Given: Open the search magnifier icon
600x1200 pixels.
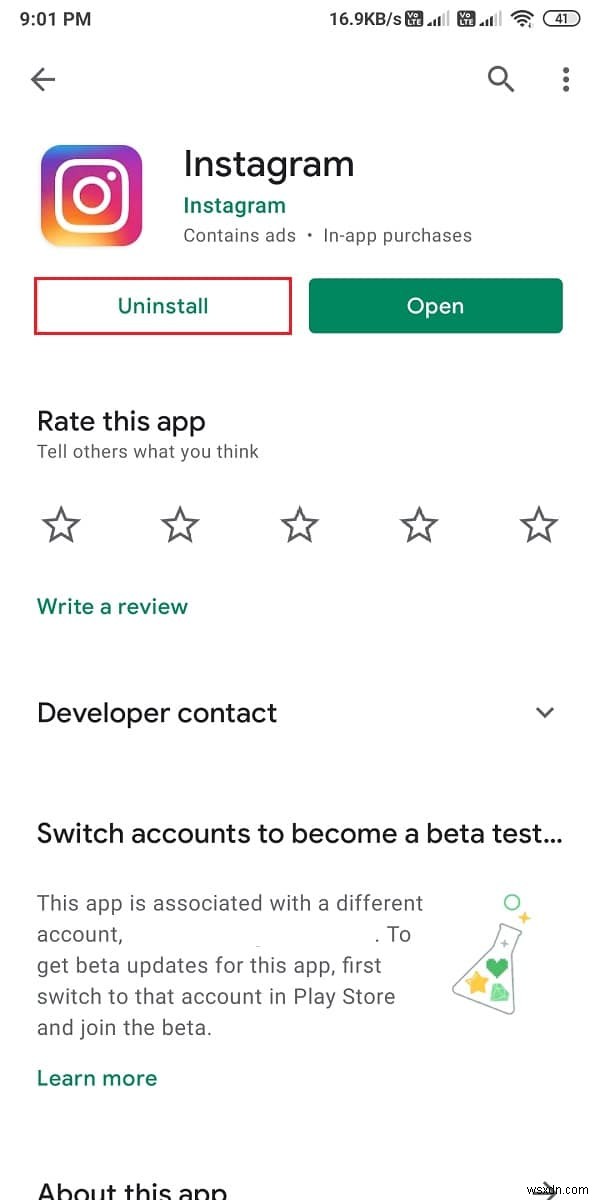Looking at the screenshot, I should point(500,79).
